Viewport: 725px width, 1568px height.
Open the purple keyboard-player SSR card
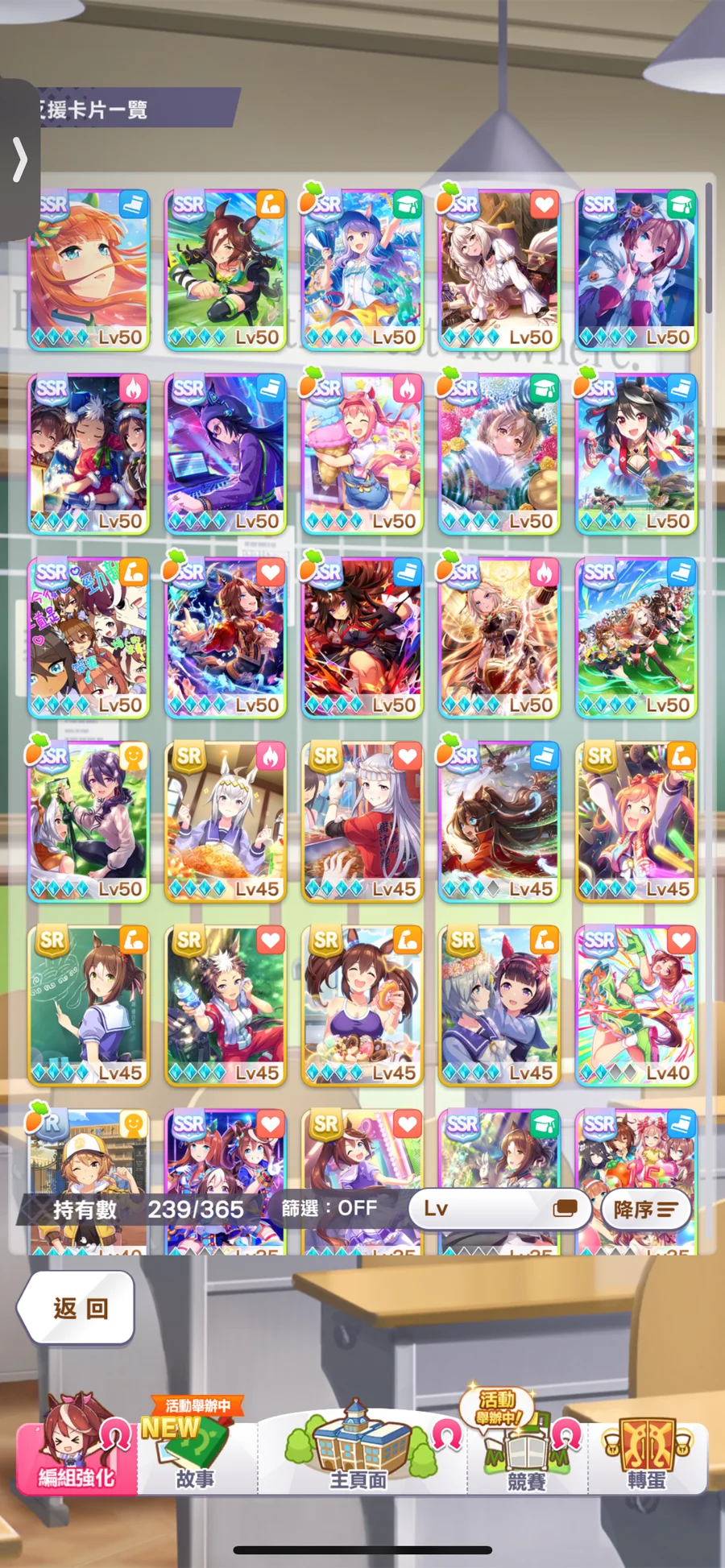point(226,453)
